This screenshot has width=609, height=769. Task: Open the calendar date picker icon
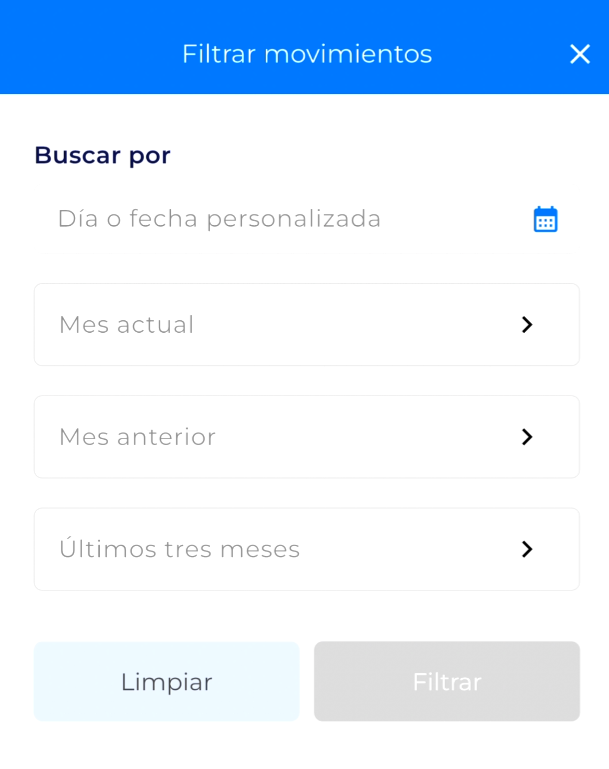coord(545,219)
